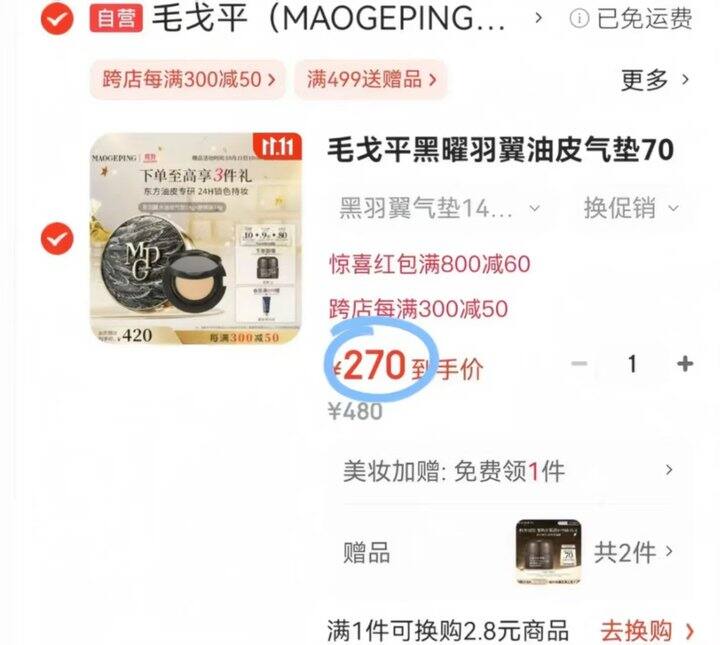Open the 黑曜羽翼油皮气垫 product image
Screen dimensions: 720x645
196,239
